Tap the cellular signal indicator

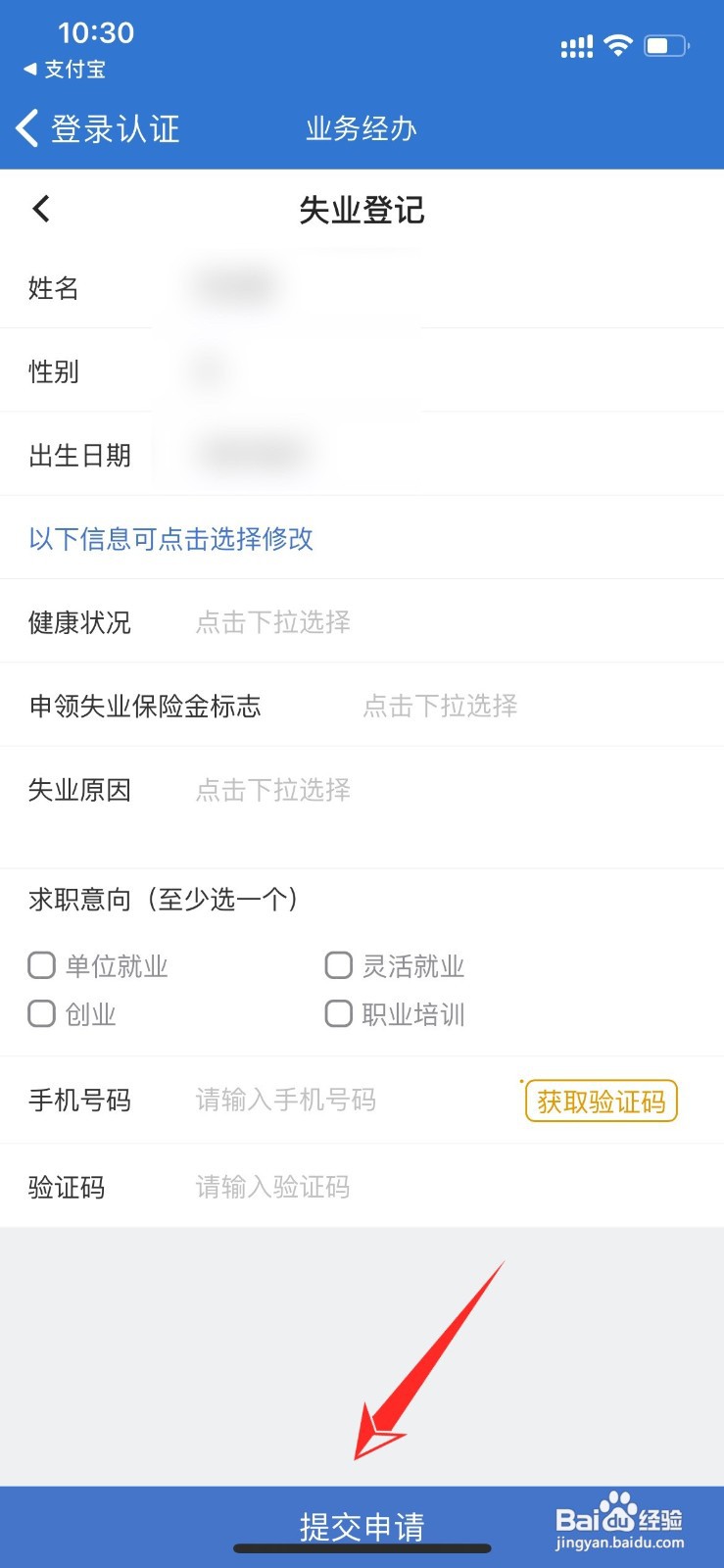click(577, 45)
